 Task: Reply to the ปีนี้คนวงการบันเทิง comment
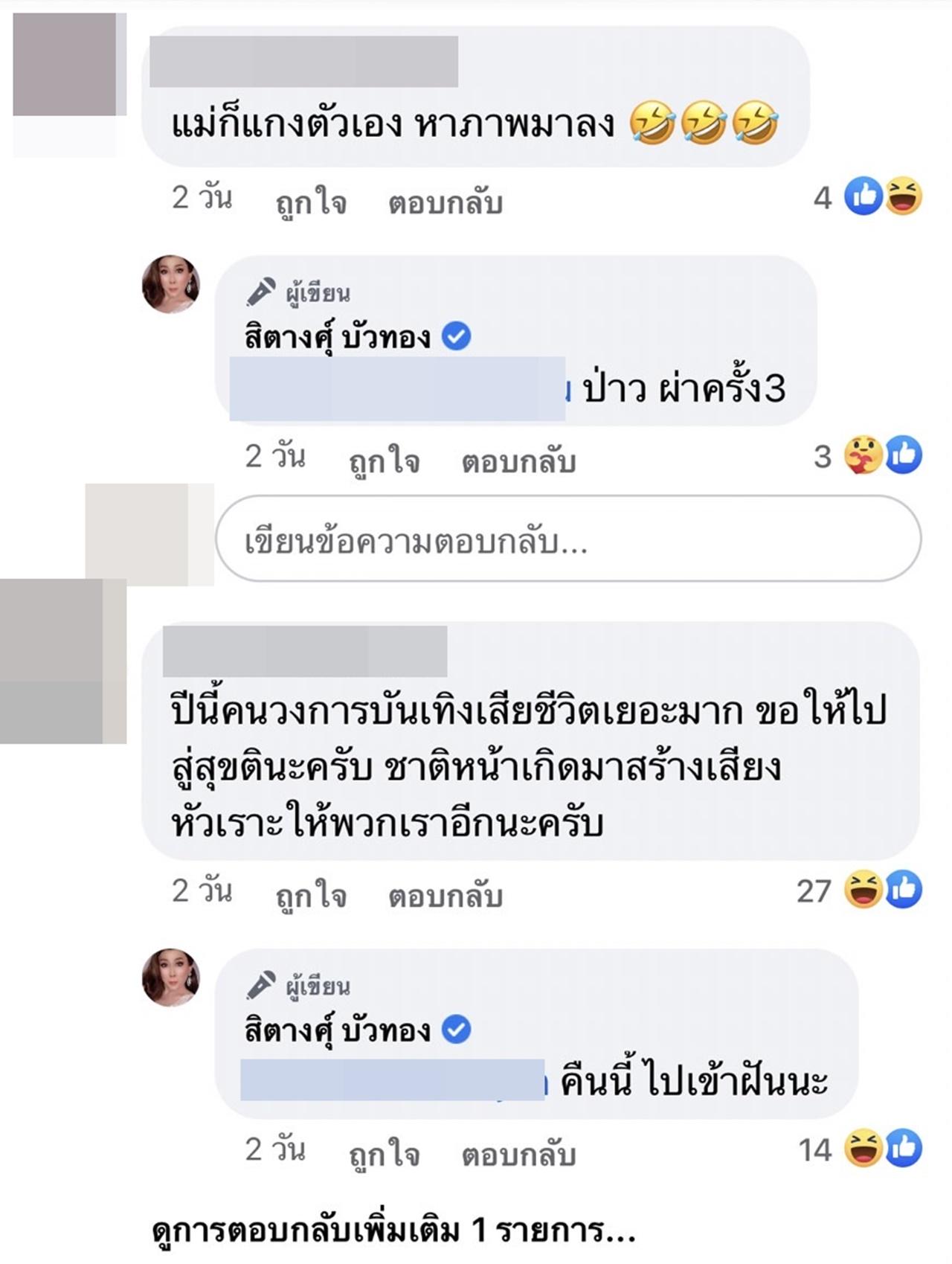tap(445, 895)
